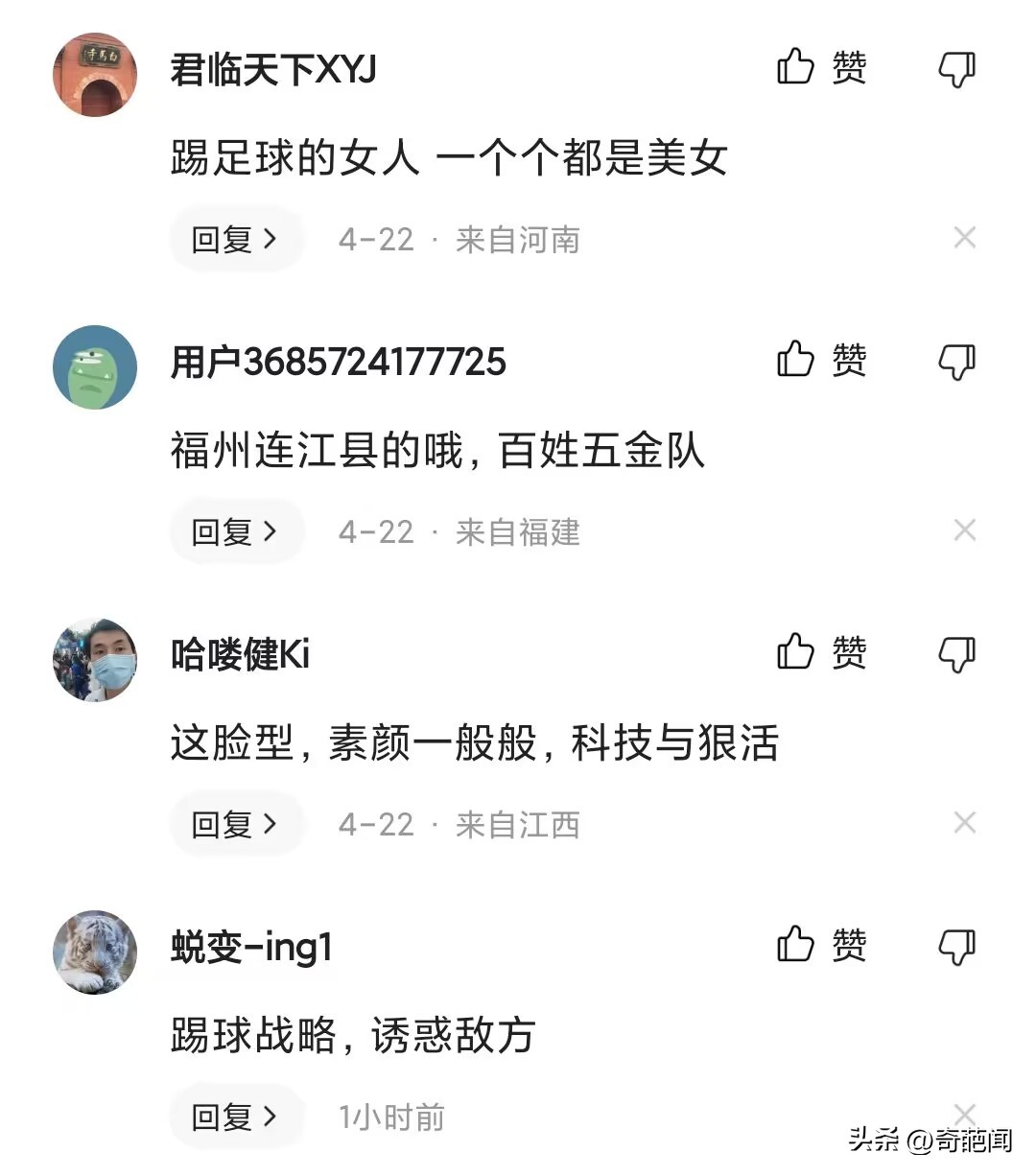Tap the username 用户3685724177725
Screen dimensions: 1036x1176
point(338,362)
